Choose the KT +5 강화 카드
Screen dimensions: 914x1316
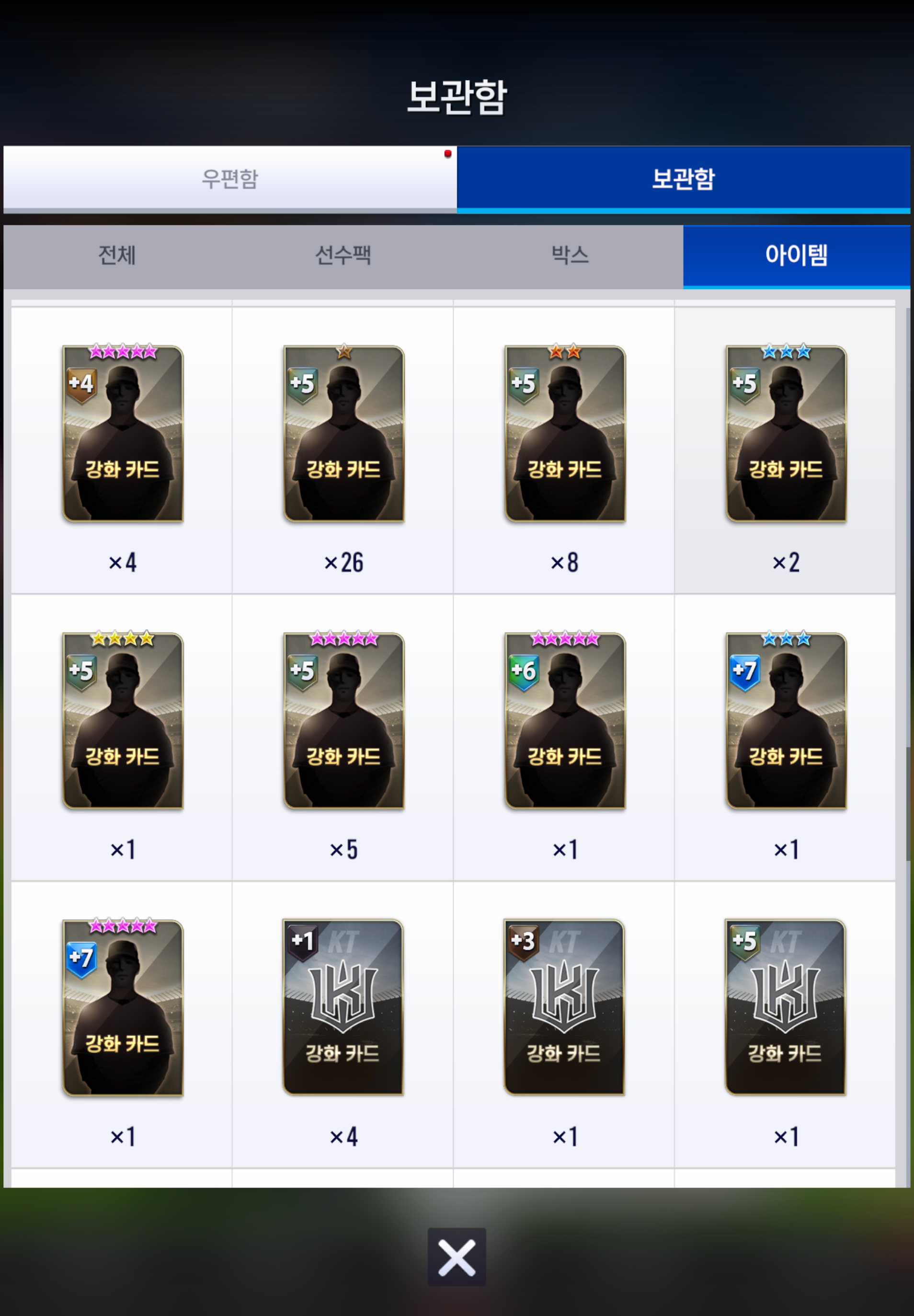click(x=785, y=1007)
